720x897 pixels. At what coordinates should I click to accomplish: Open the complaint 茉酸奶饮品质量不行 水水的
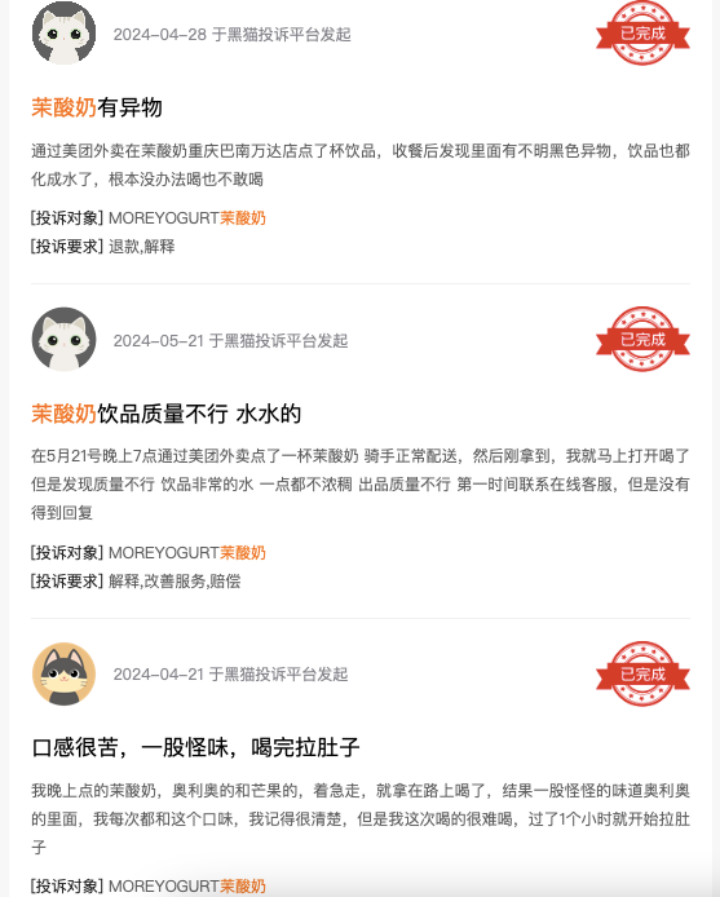tap(166, 413)
